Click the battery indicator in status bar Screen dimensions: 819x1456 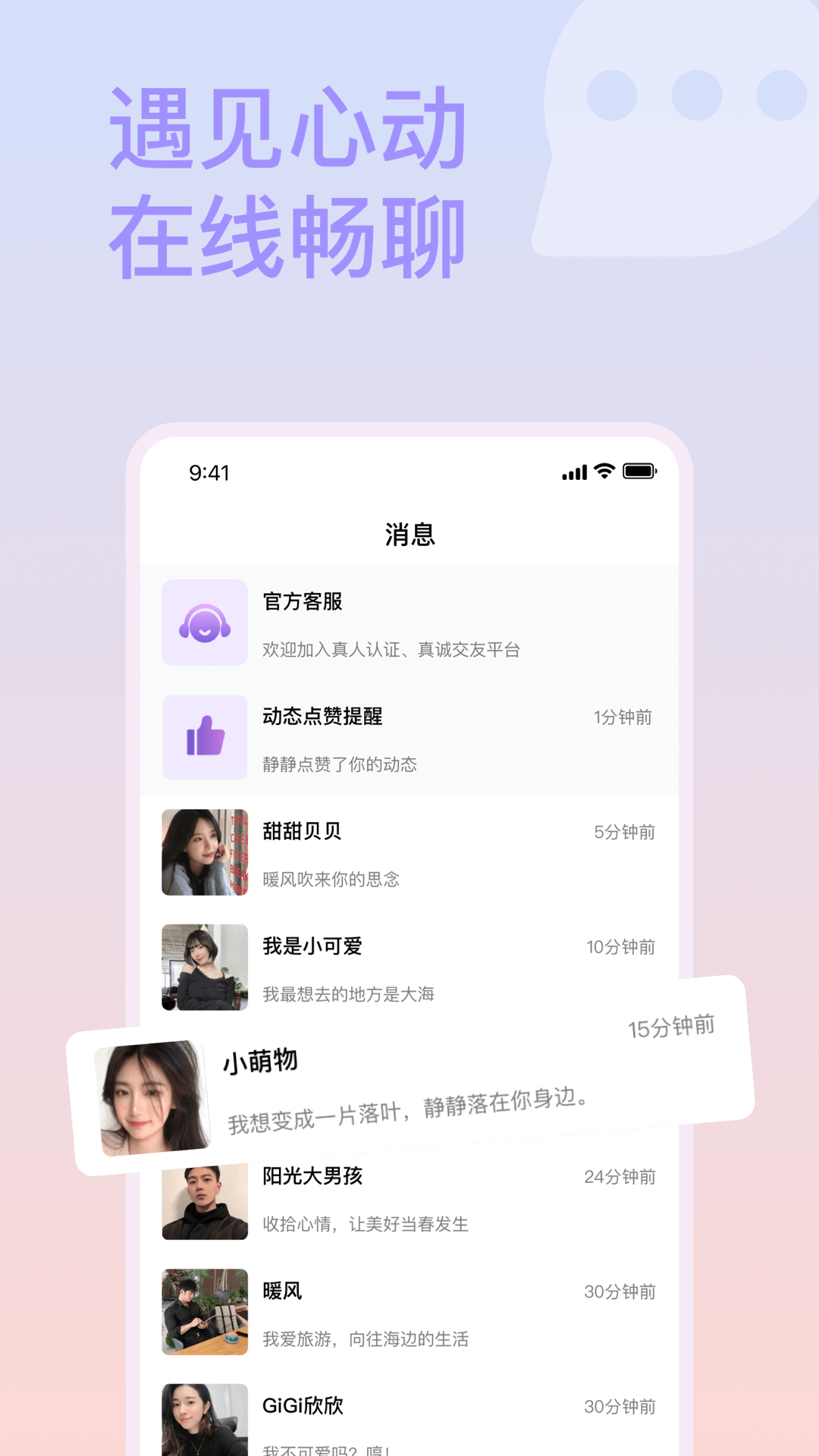click(x=637, y=472)
